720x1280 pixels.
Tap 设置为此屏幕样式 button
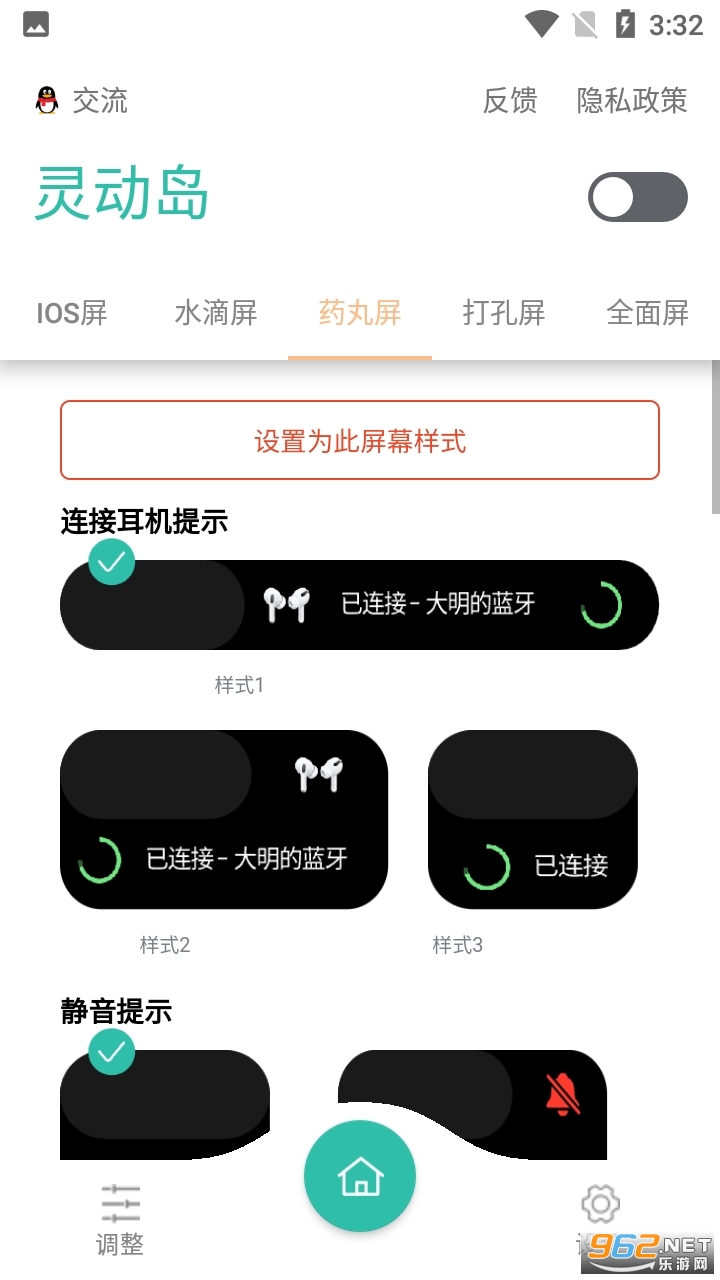click(360, 441)
